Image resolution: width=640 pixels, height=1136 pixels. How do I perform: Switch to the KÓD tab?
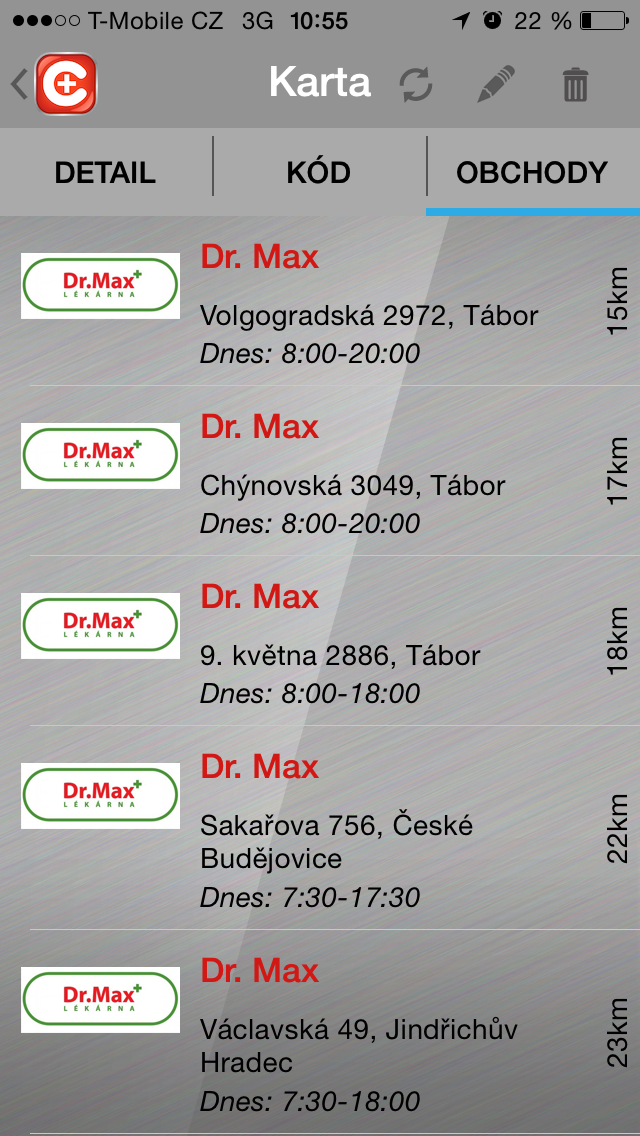click(319, 173)
